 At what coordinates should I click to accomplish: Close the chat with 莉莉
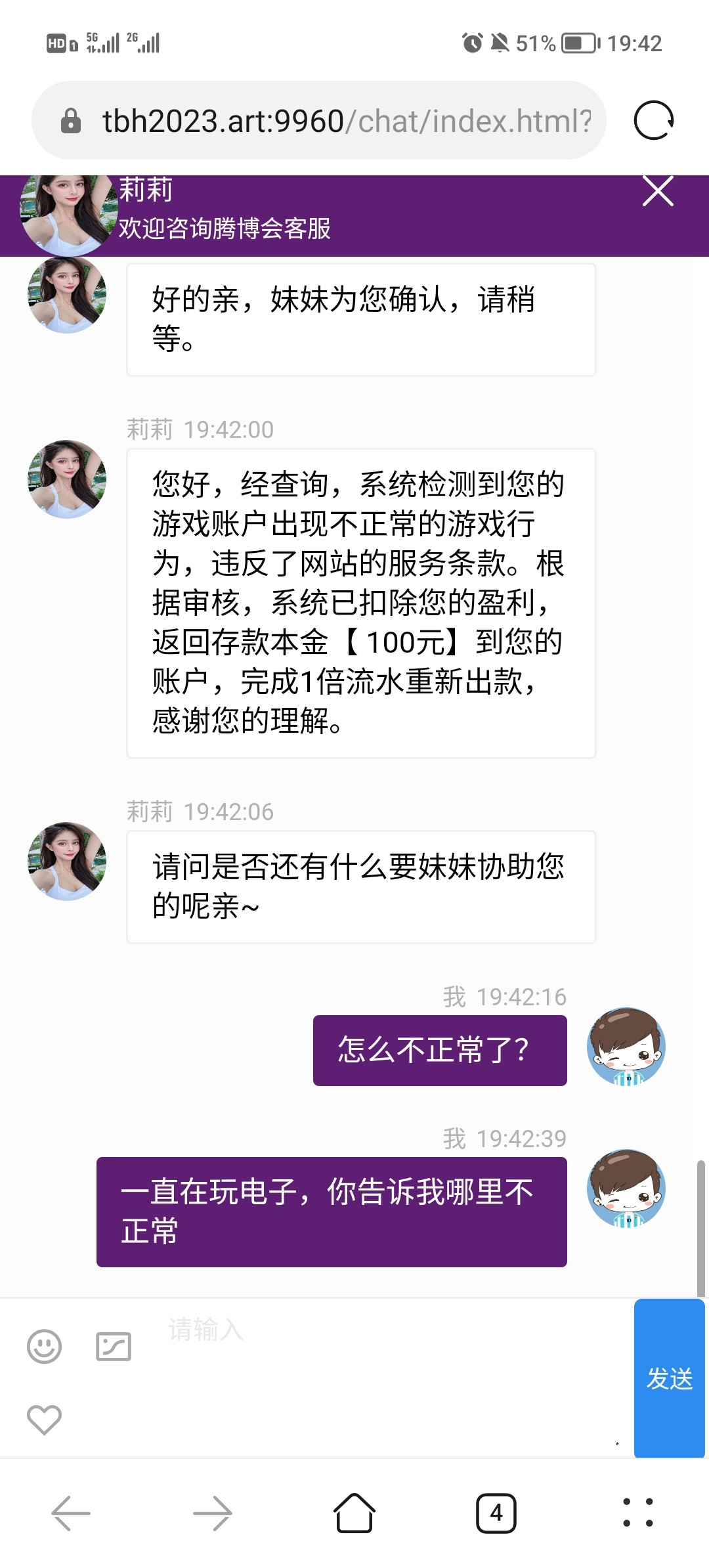pos(658,191)
